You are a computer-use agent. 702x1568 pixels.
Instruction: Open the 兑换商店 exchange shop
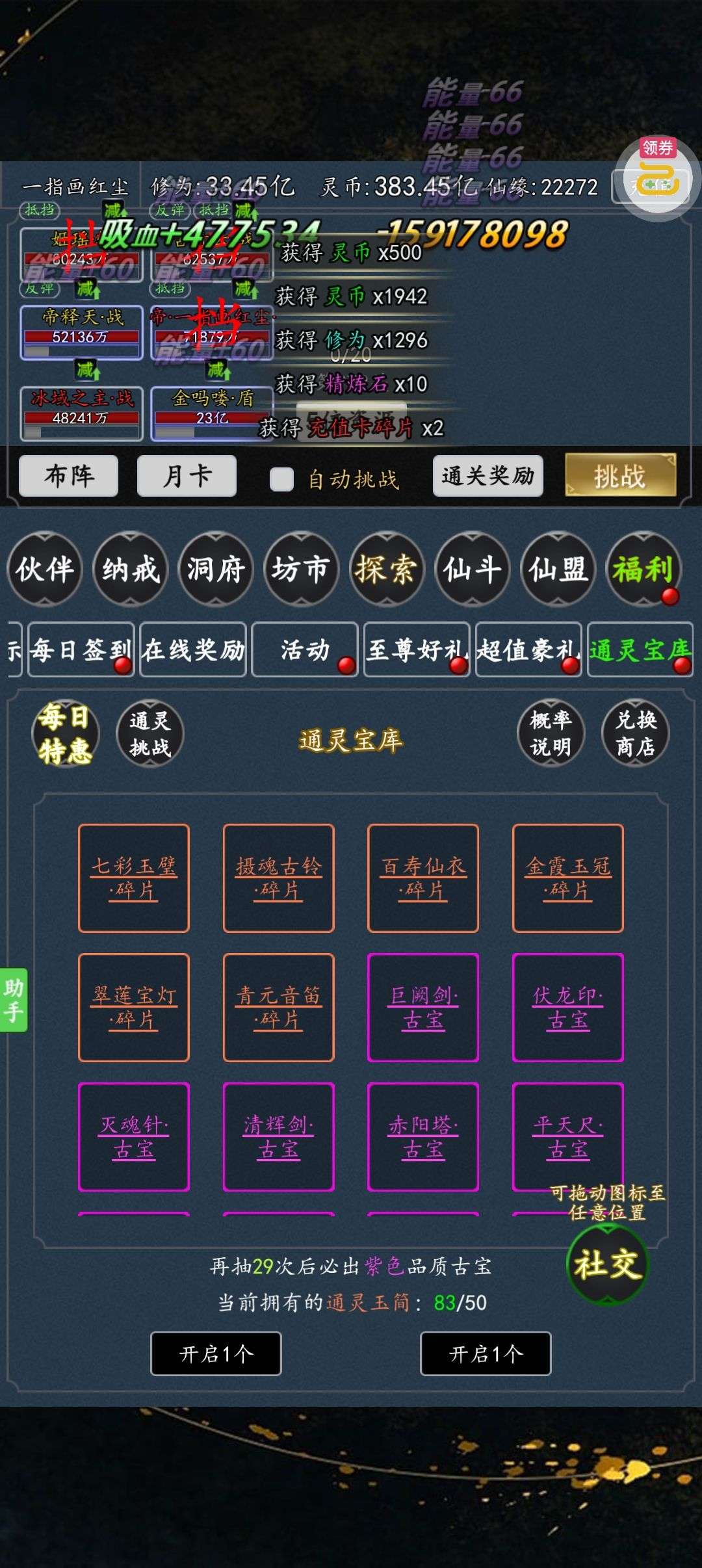(636, 733)
